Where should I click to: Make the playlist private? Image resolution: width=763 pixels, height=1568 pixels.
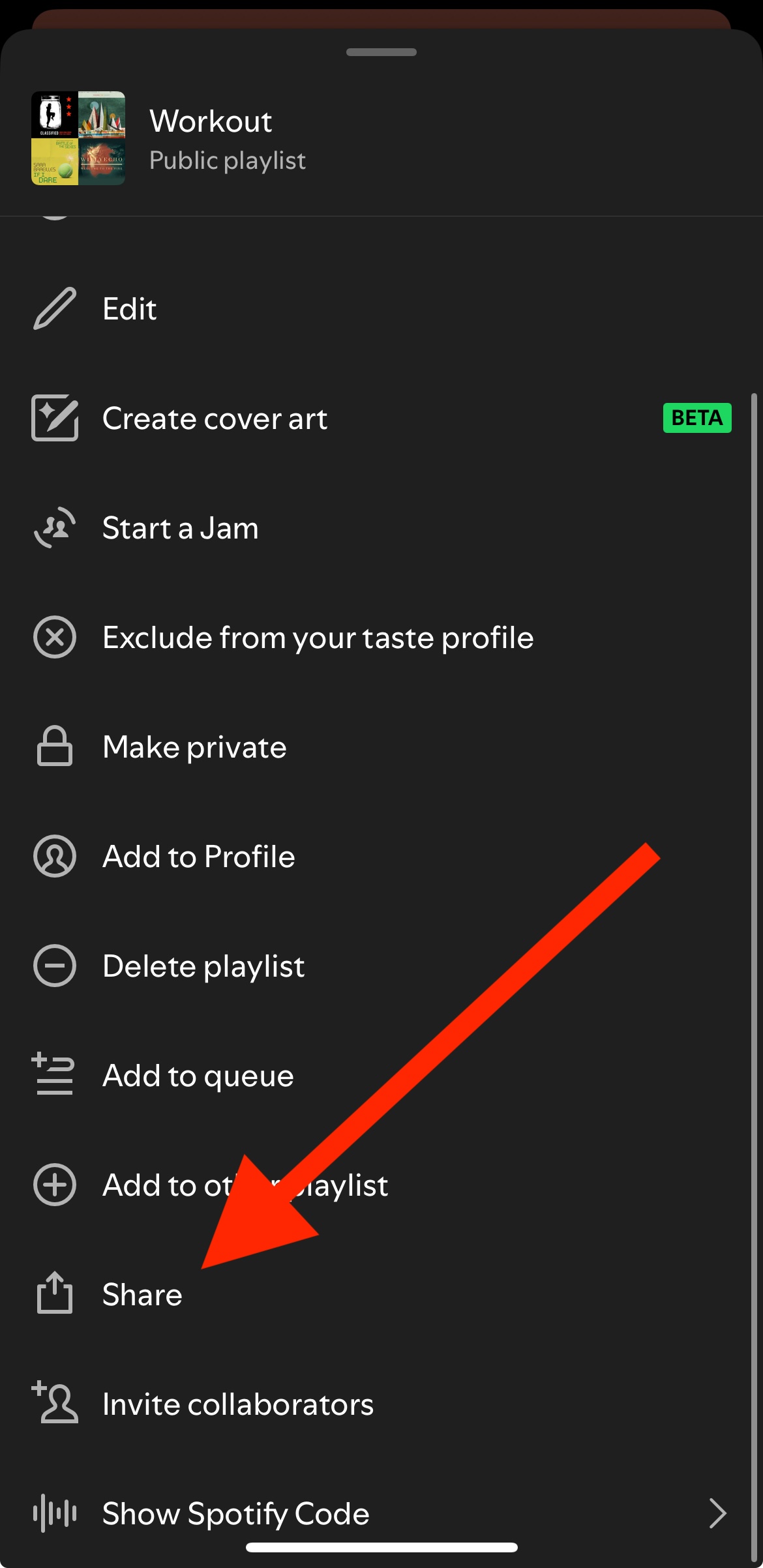point(381,747)
